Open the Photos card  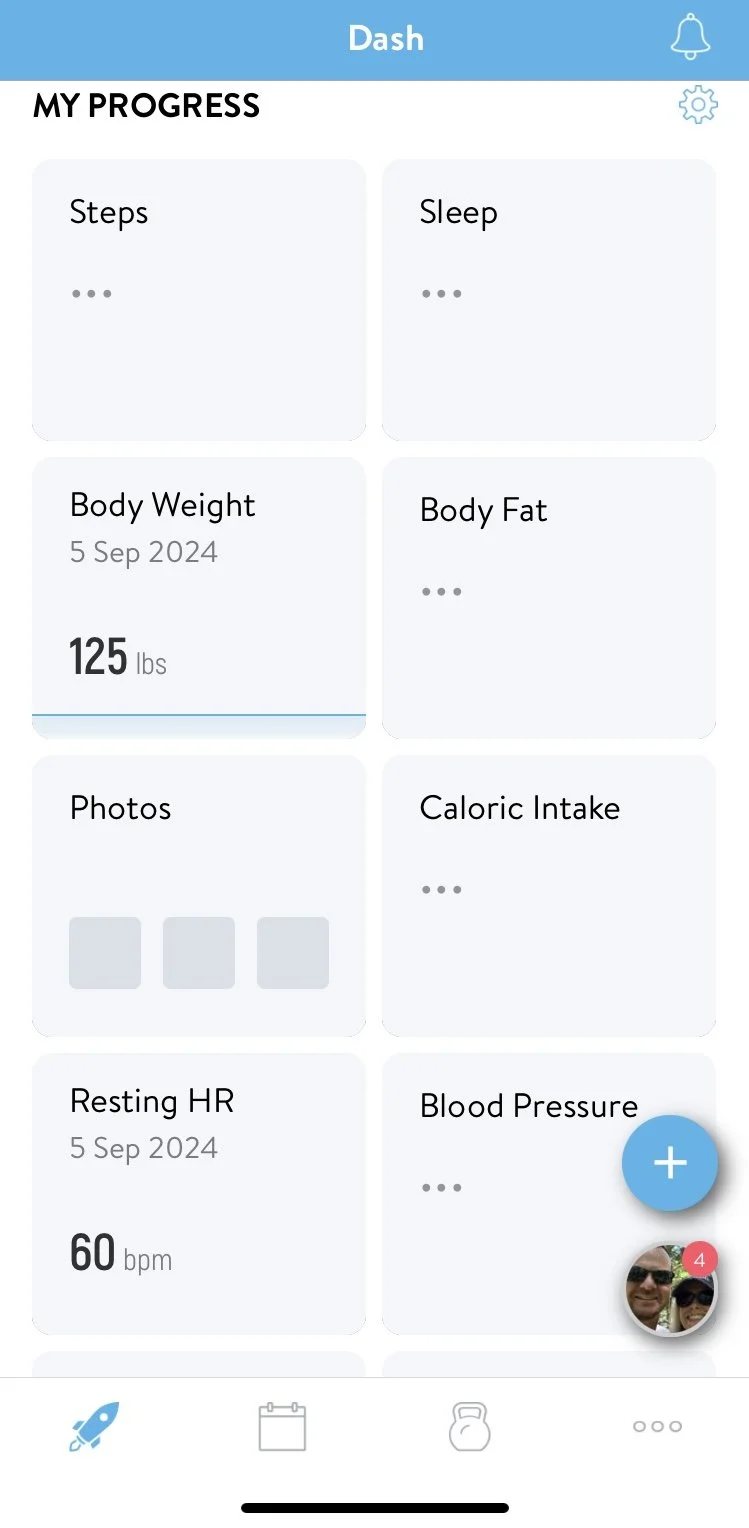pos(199,895)
